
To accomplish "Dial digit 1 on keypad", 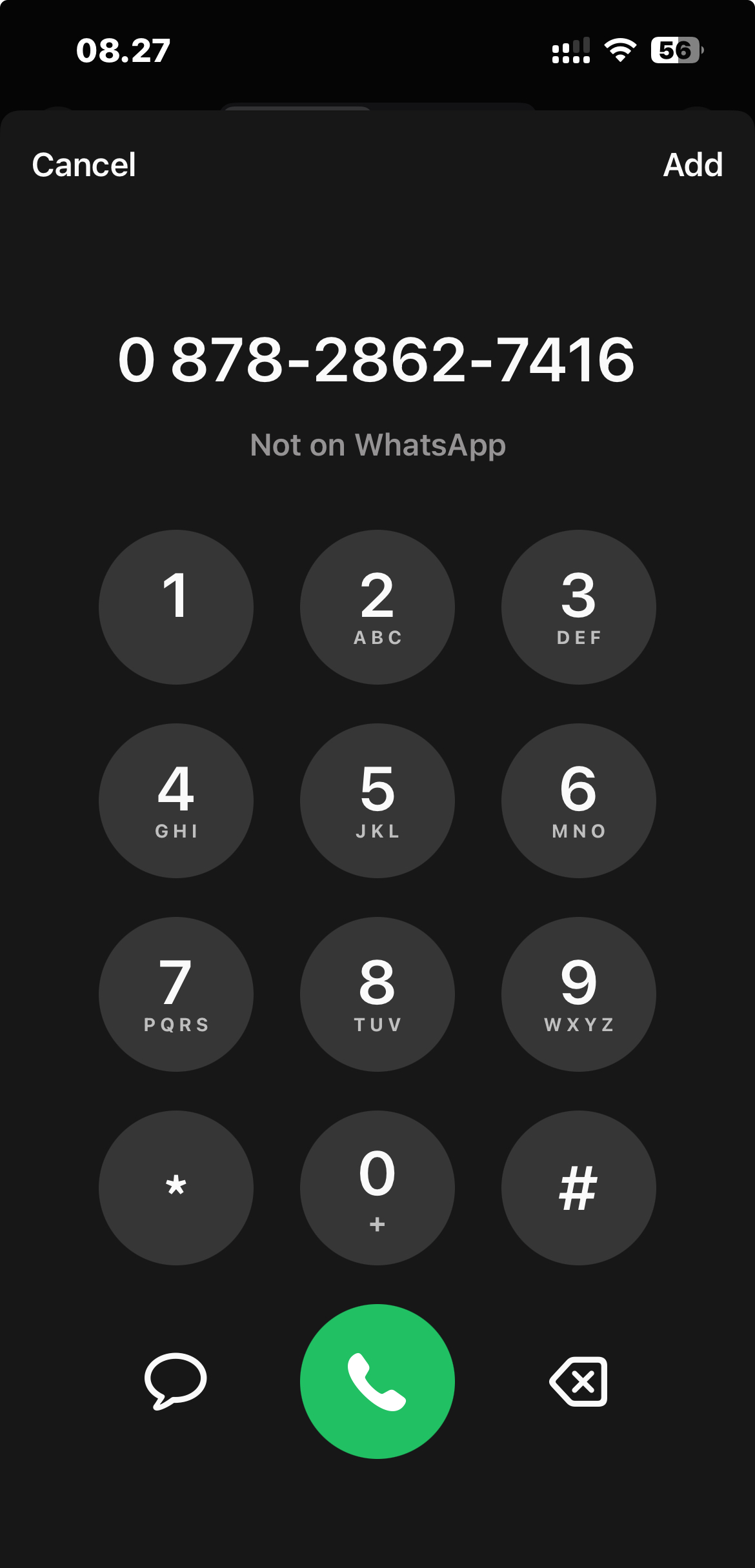I will (x=176, y=607).
